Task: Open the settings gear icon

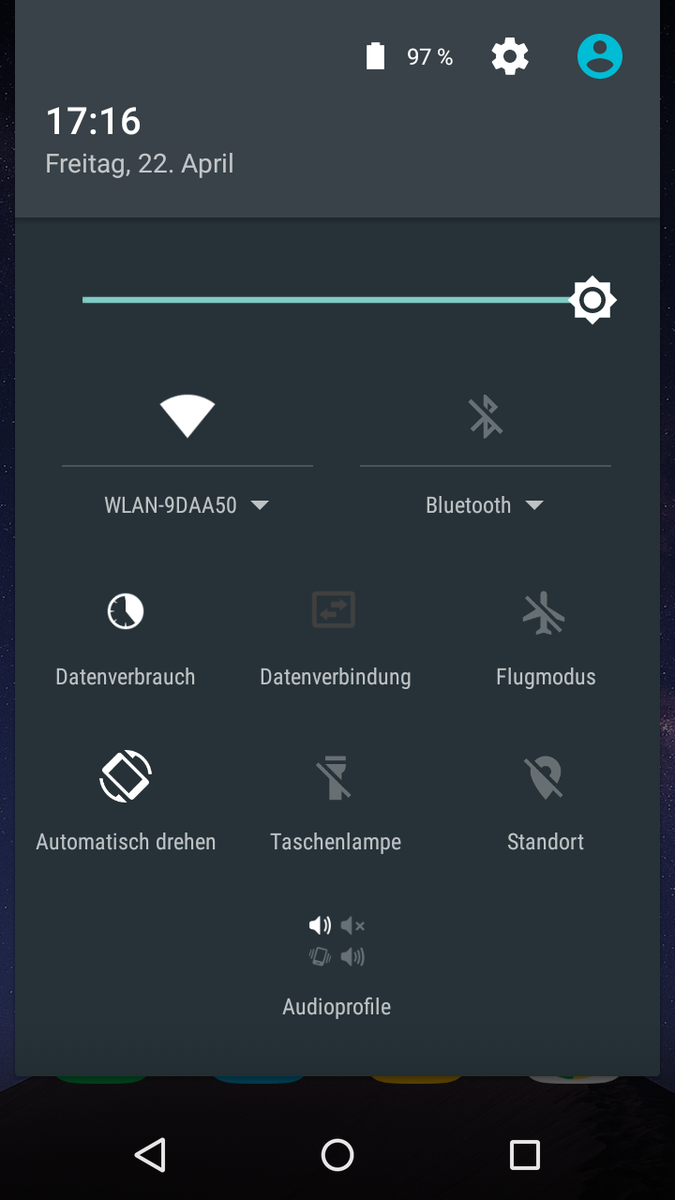Action: (x=510, y=57)
